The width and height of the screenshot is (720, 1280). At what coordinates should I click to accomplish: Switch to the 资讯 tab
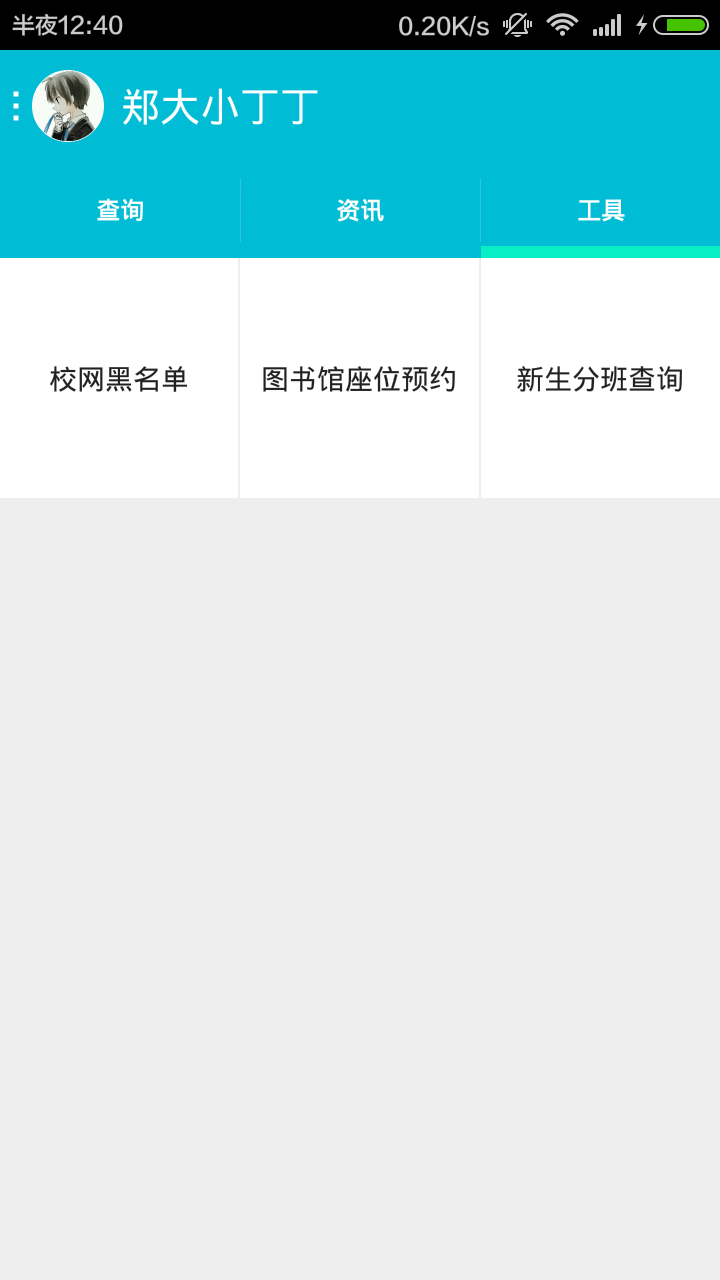tap(360, 211)
